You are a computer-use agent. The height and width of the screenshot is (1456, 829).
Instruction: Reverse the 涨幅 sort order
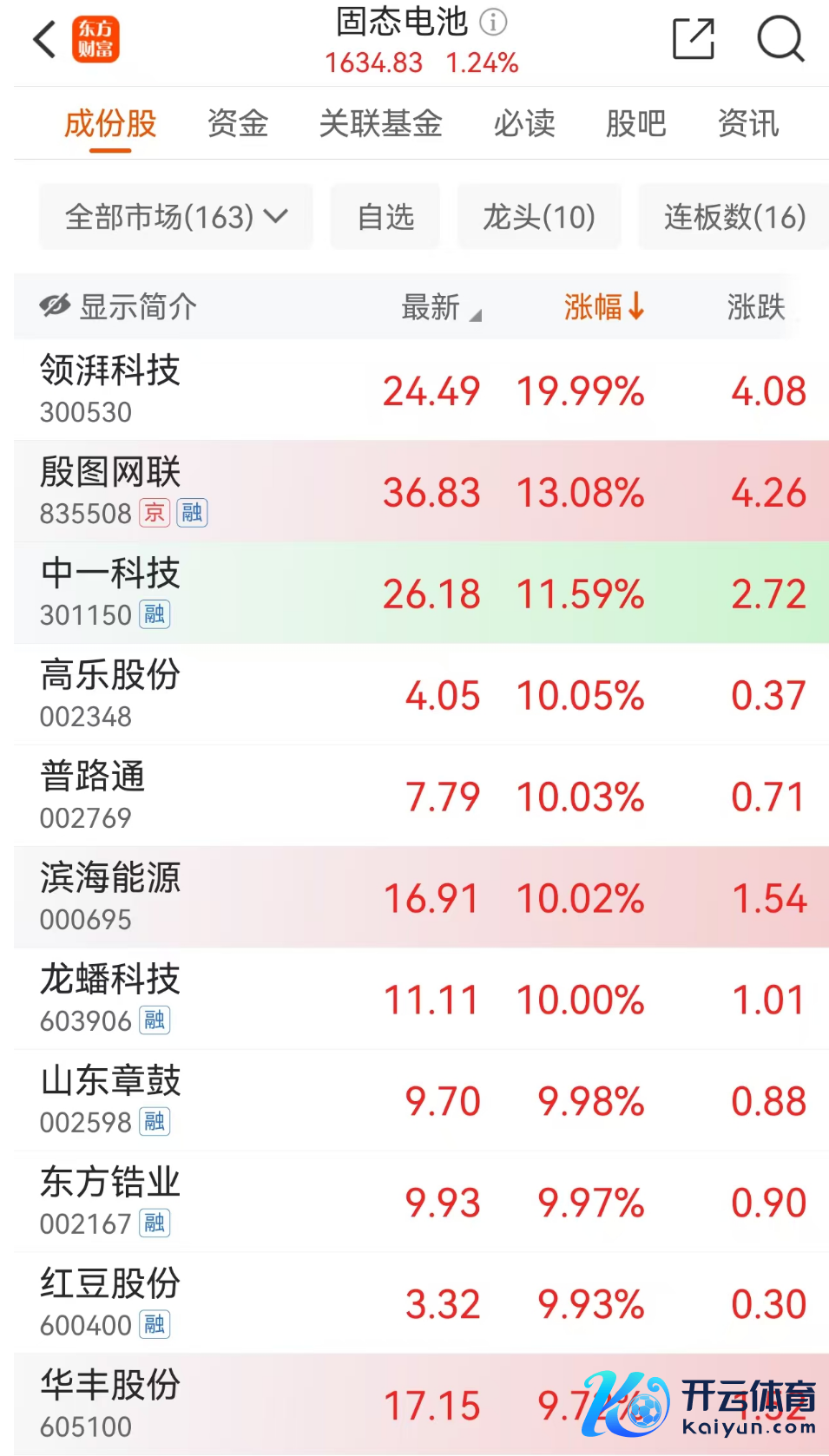[603, 306]
